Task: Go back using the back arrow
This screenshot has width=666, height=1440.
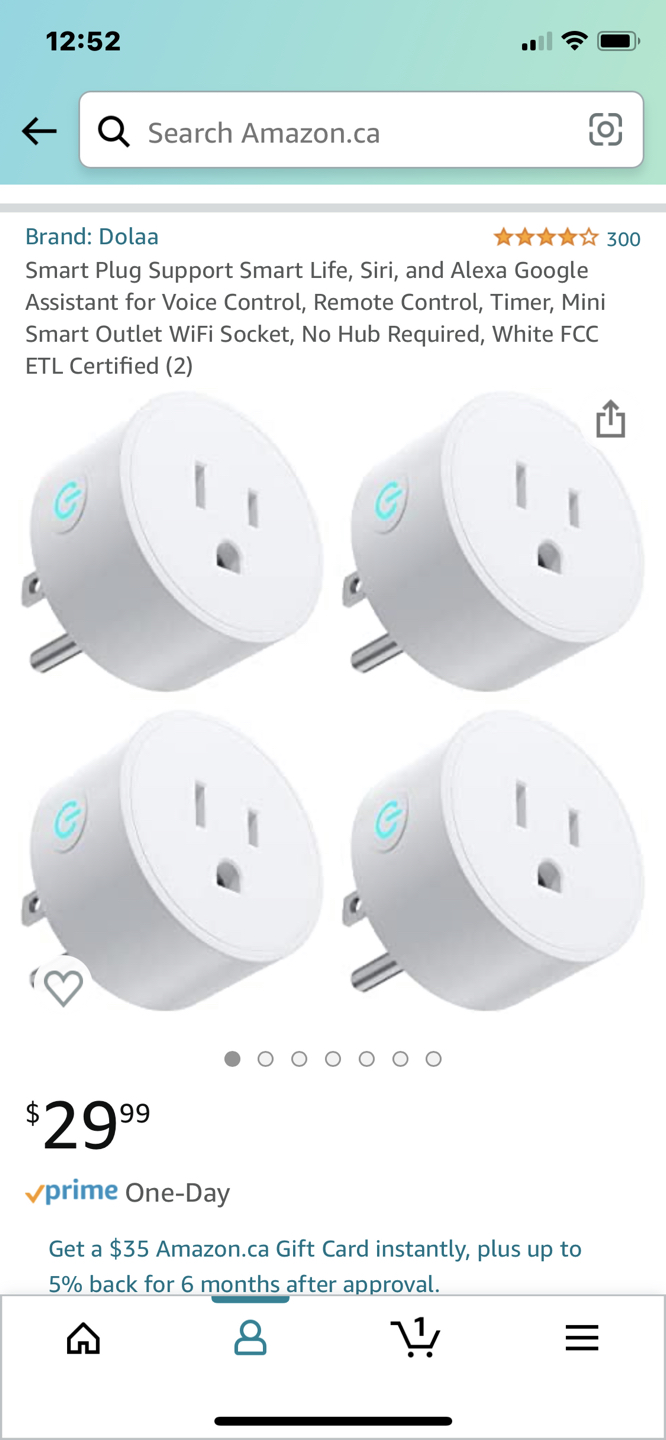Action: tap(39, 131)
